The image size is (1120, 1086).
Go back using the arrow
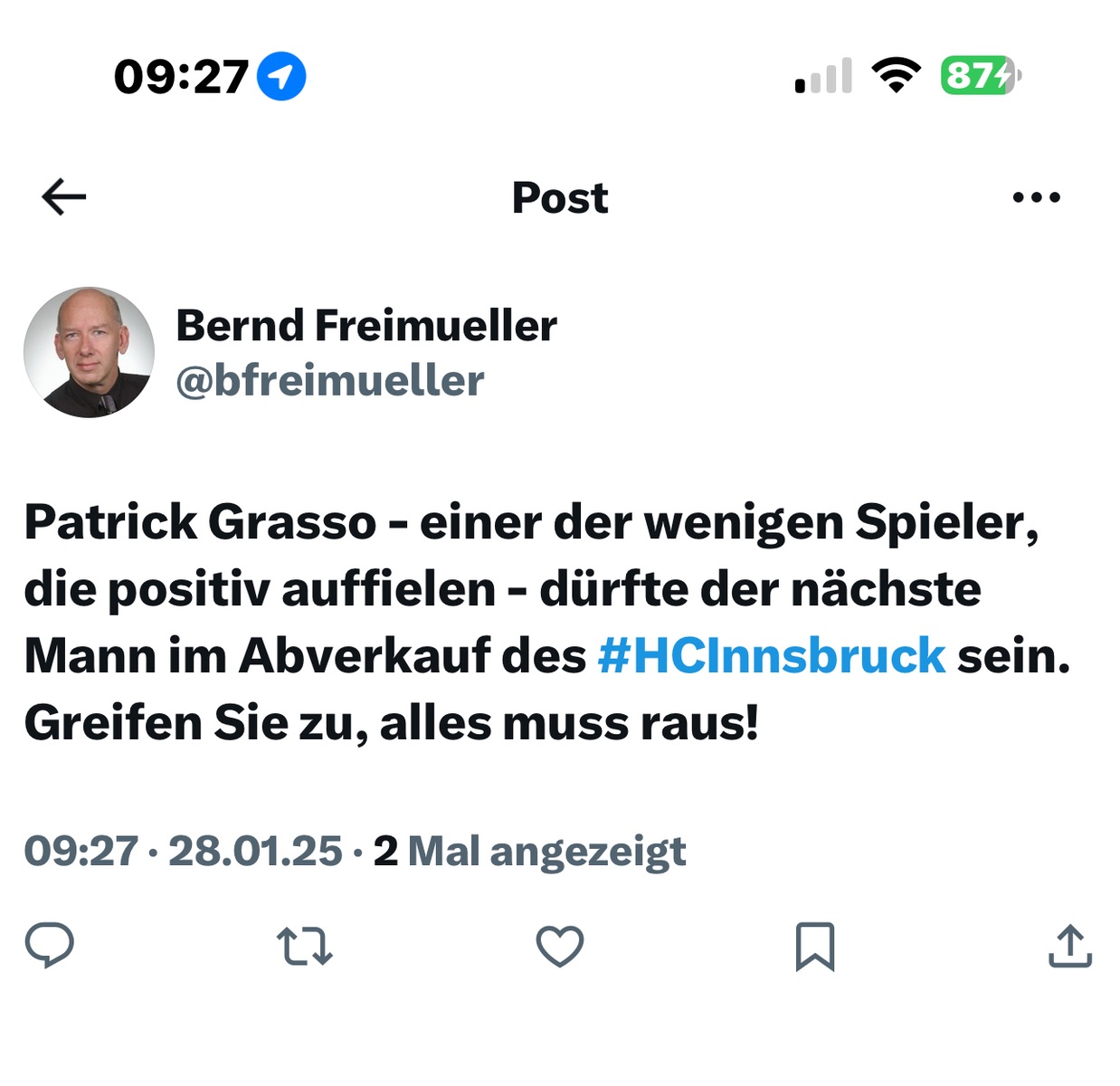pos(64,196)
